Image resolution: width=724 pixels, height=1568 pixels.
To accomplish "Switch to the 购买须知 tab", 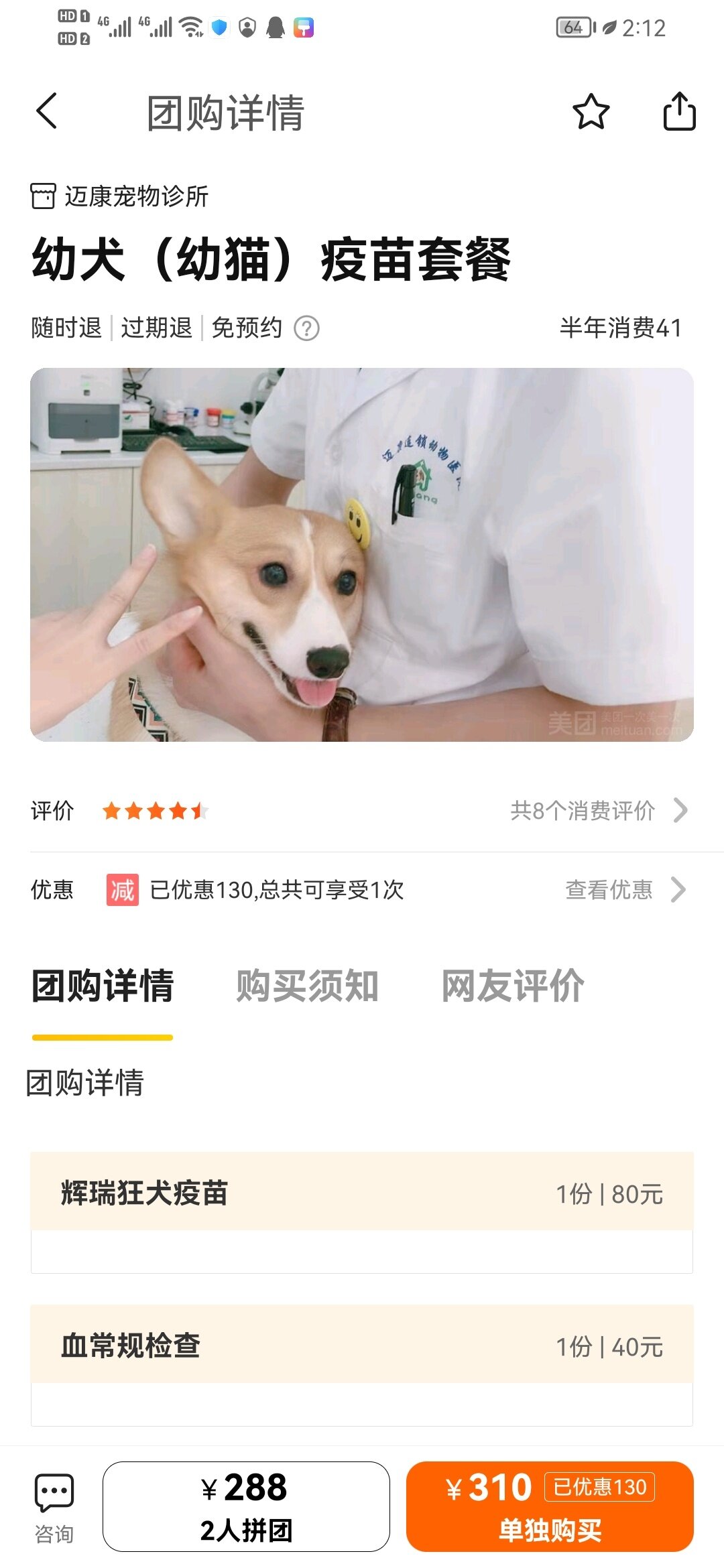I will click(307, 986).
